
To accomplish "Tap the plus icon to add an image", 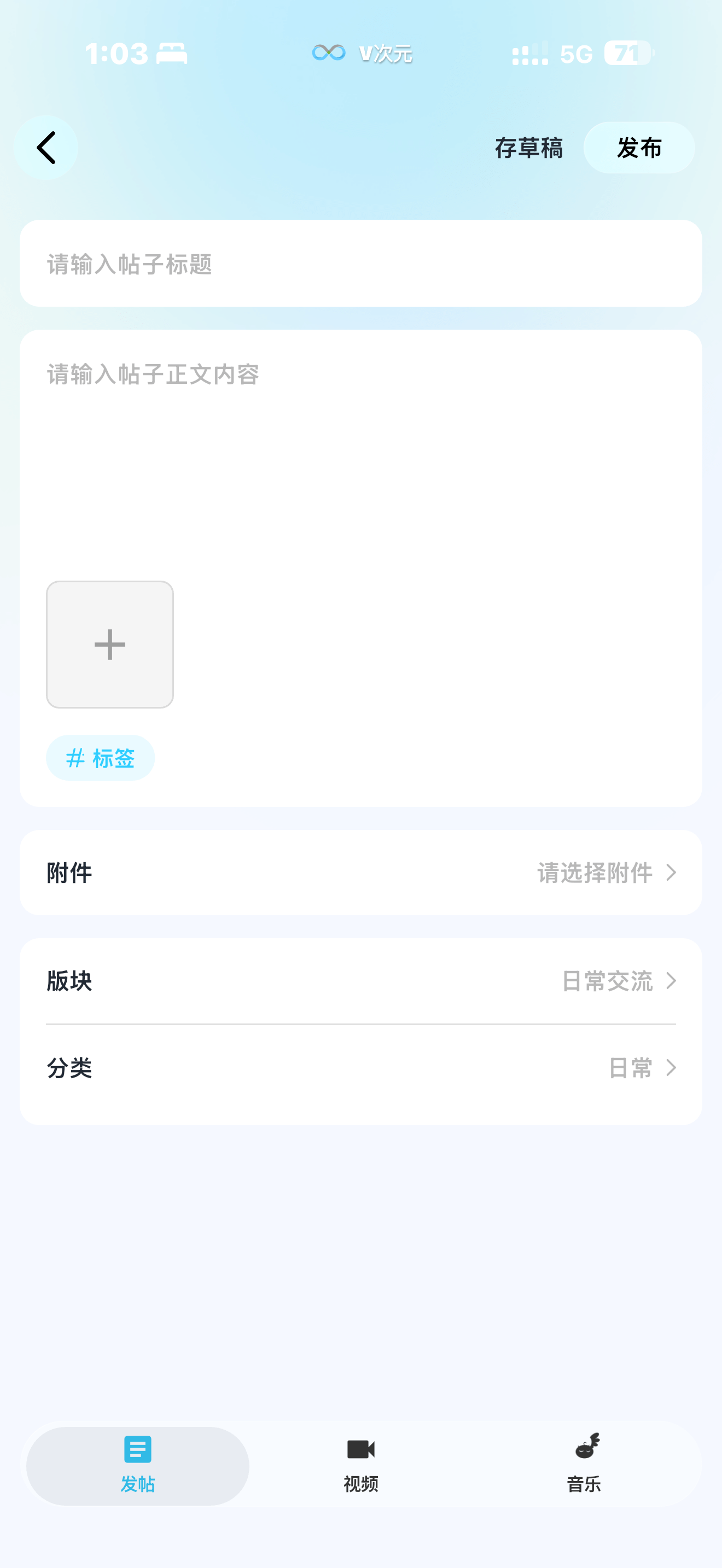I will pyautogui.click(x=109, y=644).
